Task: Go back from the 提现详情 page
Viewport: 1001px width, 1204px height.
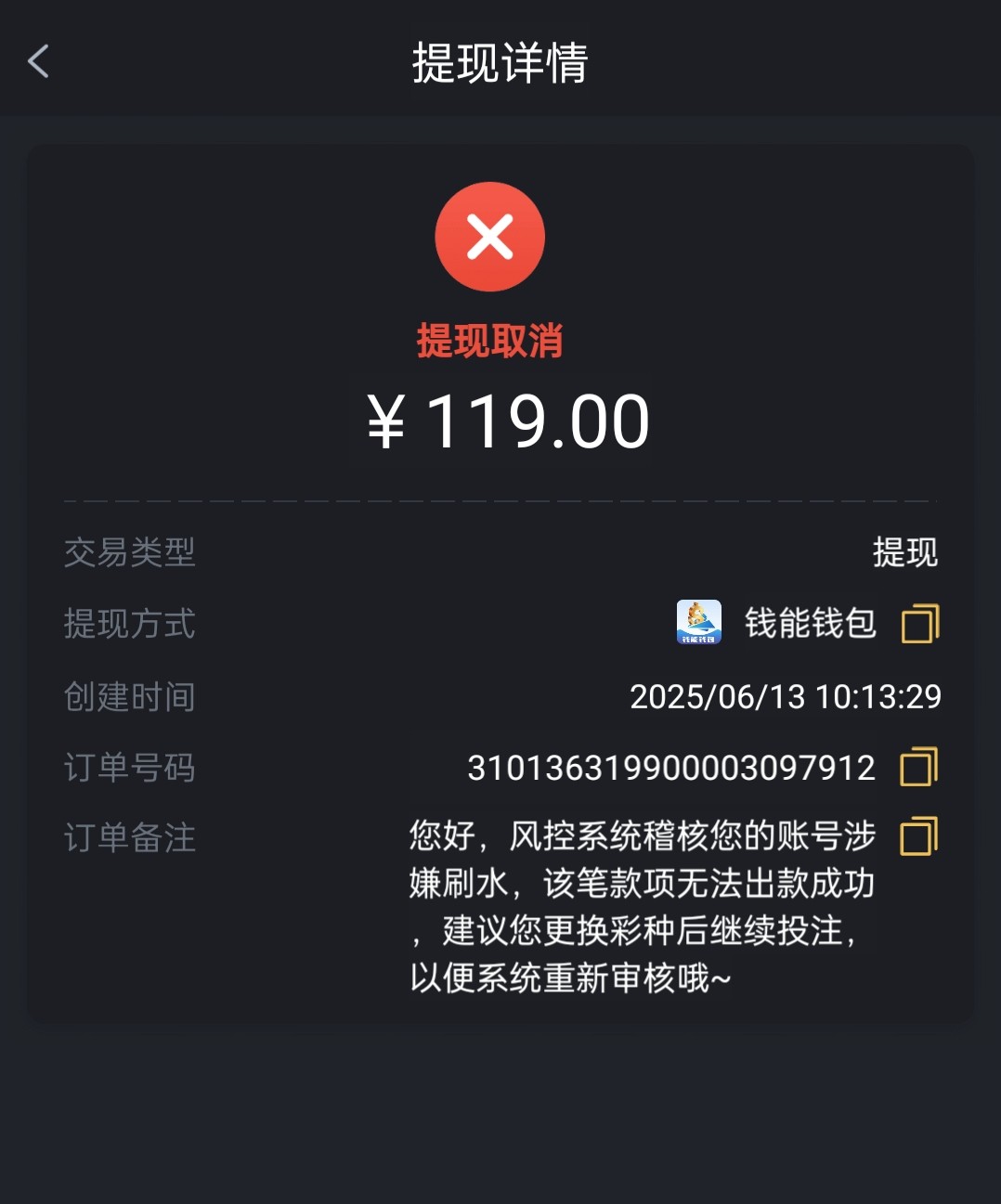Action: (x=39, y=62)
